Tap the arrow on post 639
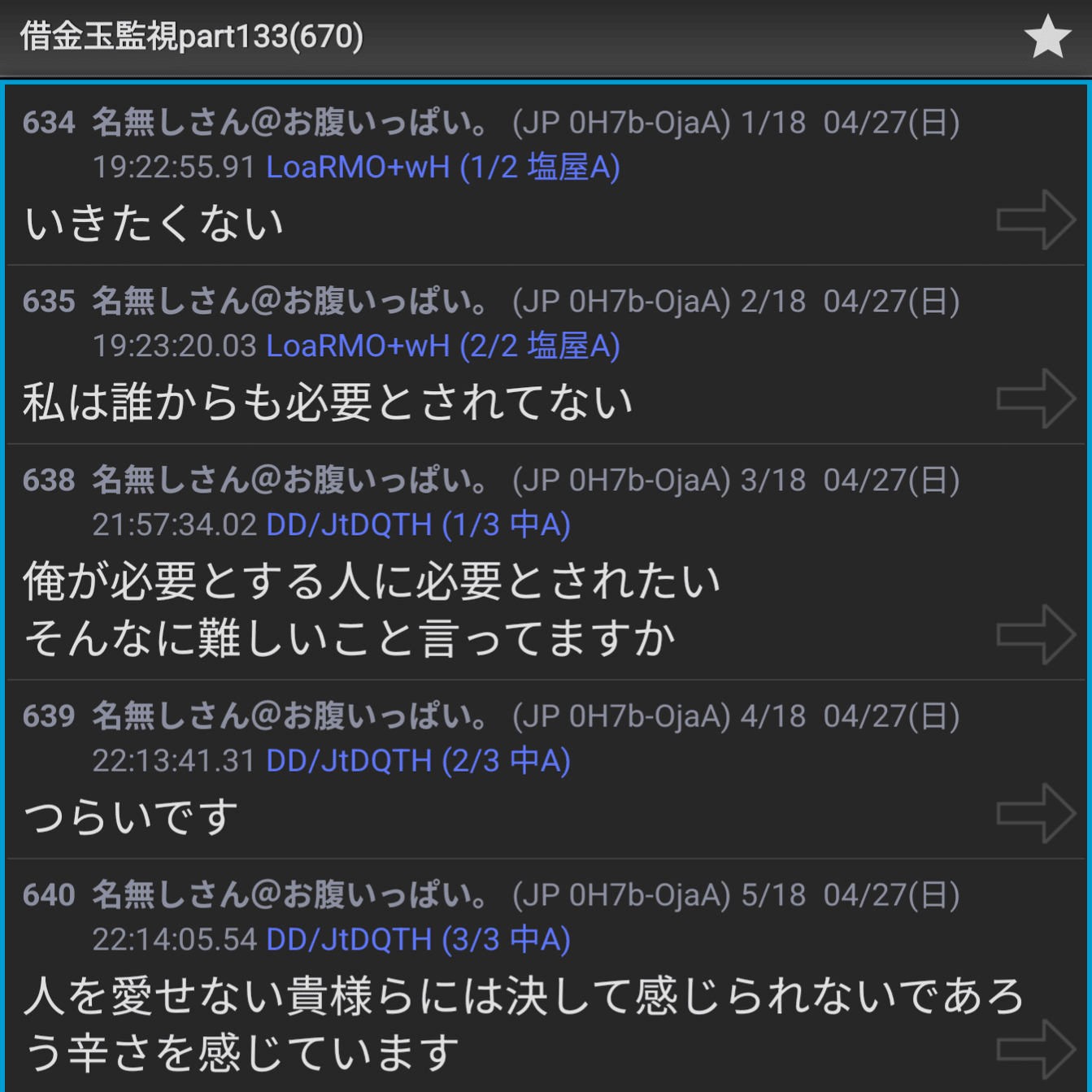This screenshot has width=1092, height=1092. 1036,813
